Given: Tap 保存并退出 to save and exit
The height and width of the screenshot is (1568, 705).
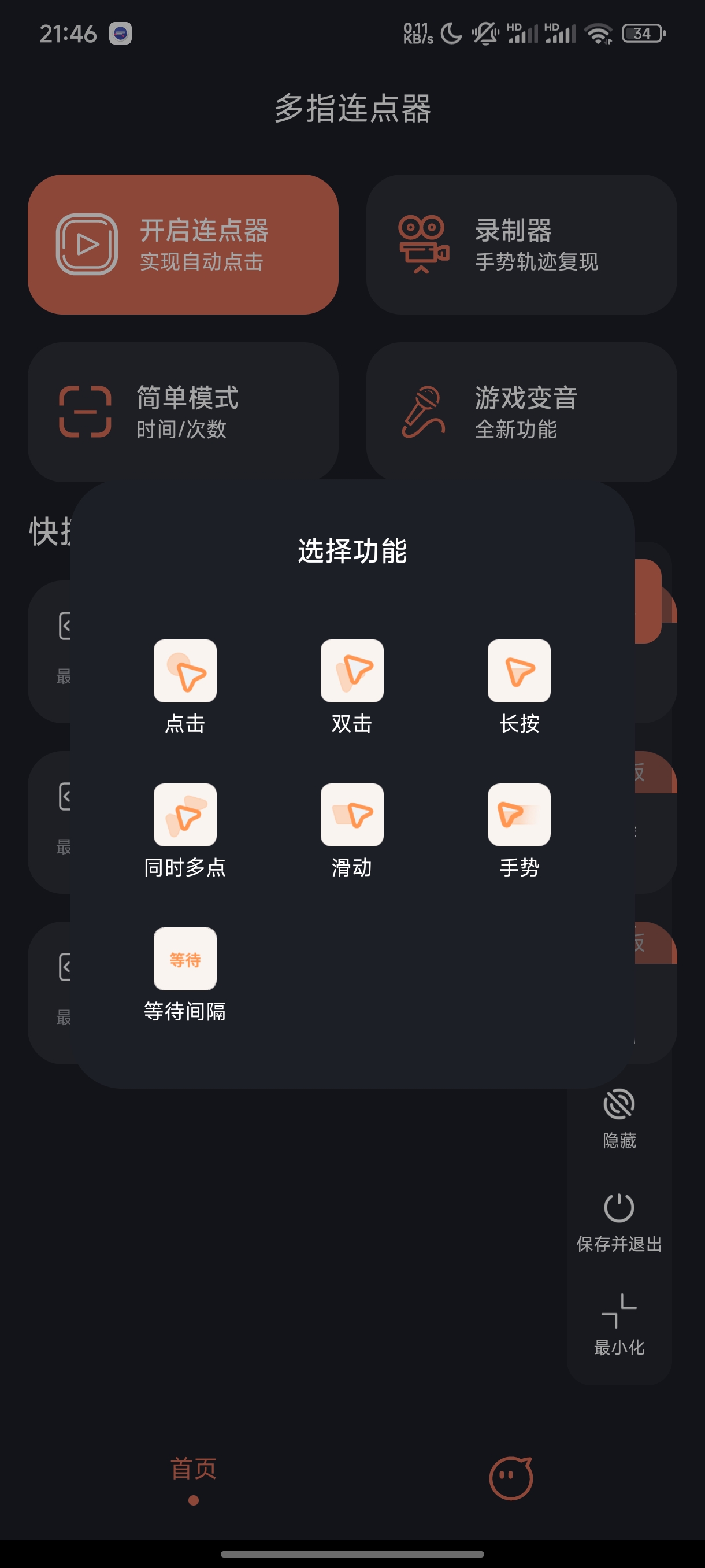Looking at the screenshot, I should tap(619, 1221).
